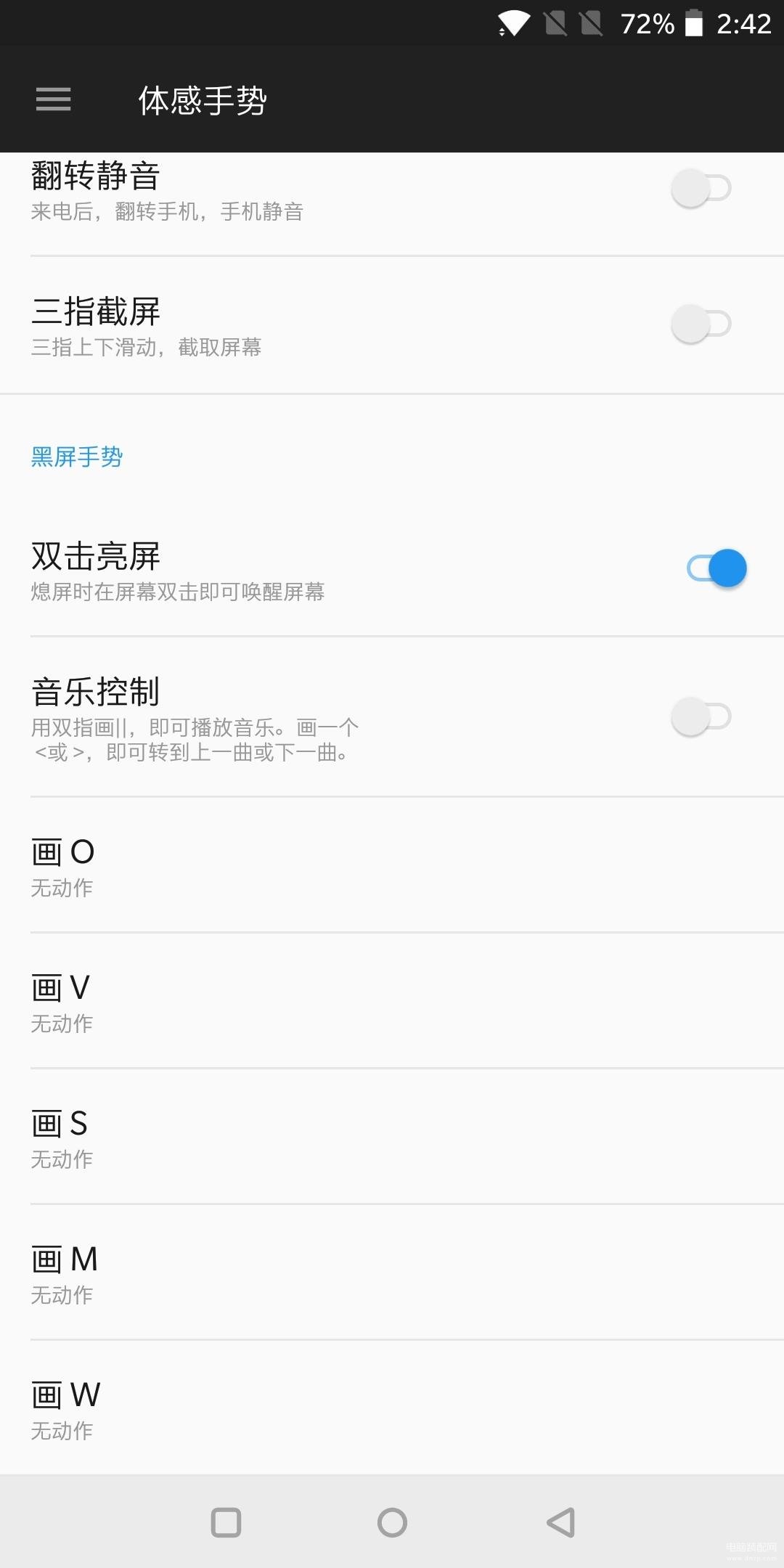Toggle 音乐控制 on
The width and height of the screenshot is (784, 1568).
tap(701, 716)
